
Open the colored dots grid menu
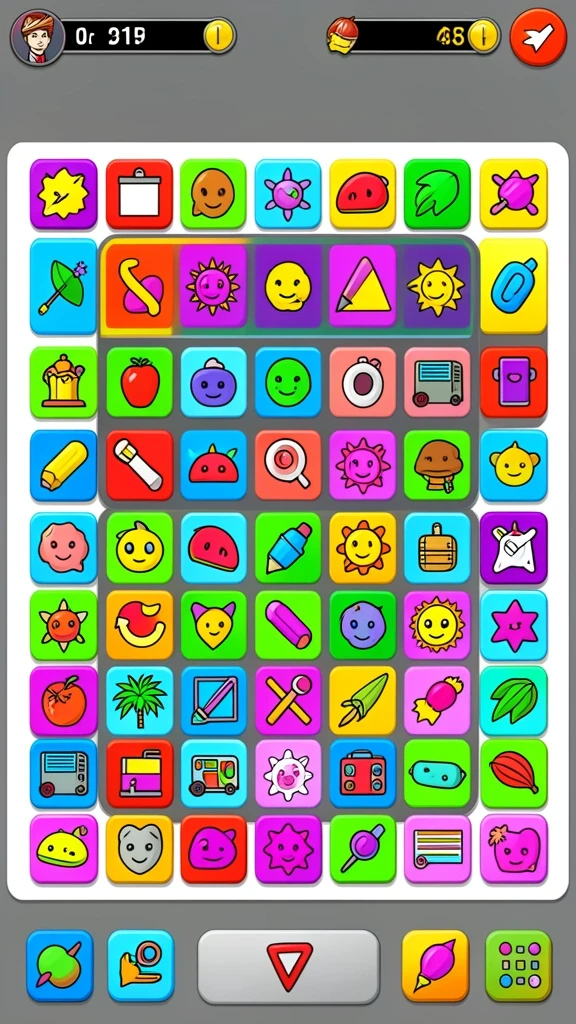519,965
